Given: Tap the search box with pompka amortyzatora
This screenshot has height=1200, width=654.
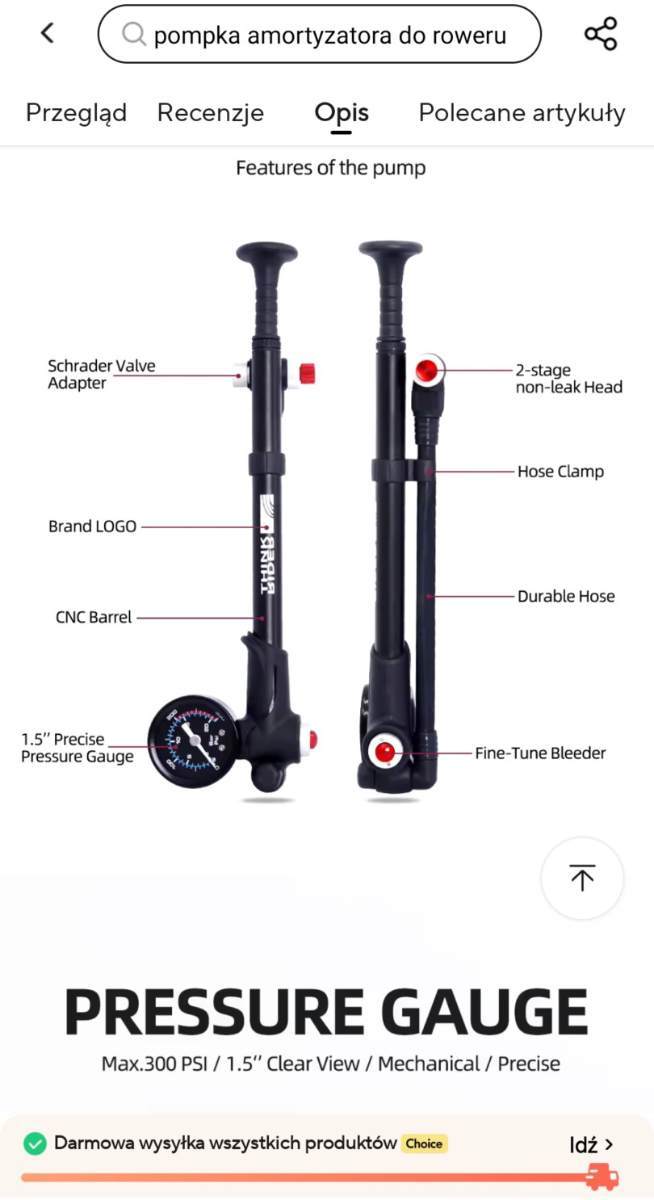Looking at the screenshot, I should tap(319, 35).
